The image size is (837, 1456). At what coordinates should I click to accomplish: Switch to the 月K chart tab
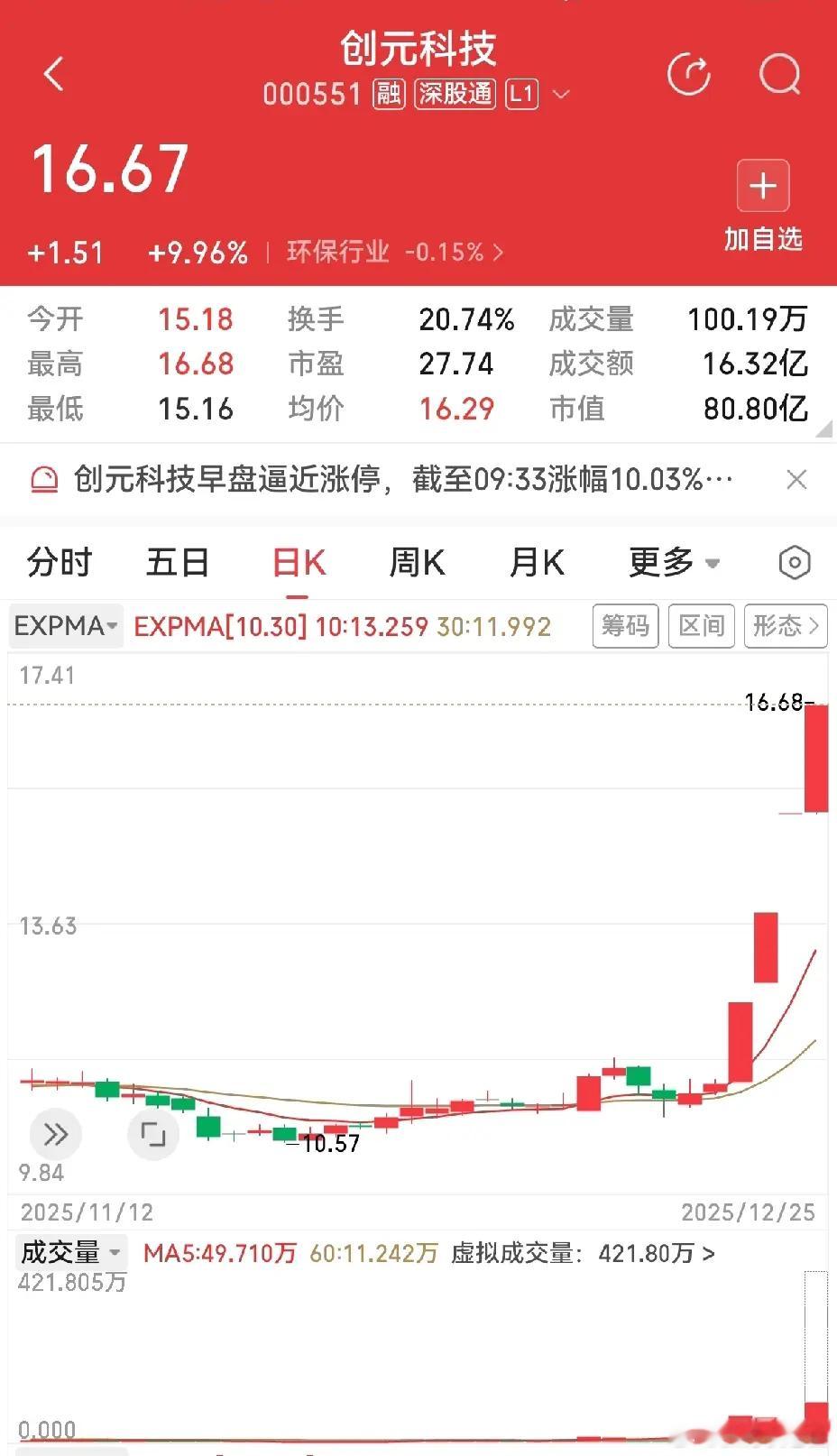537,563
